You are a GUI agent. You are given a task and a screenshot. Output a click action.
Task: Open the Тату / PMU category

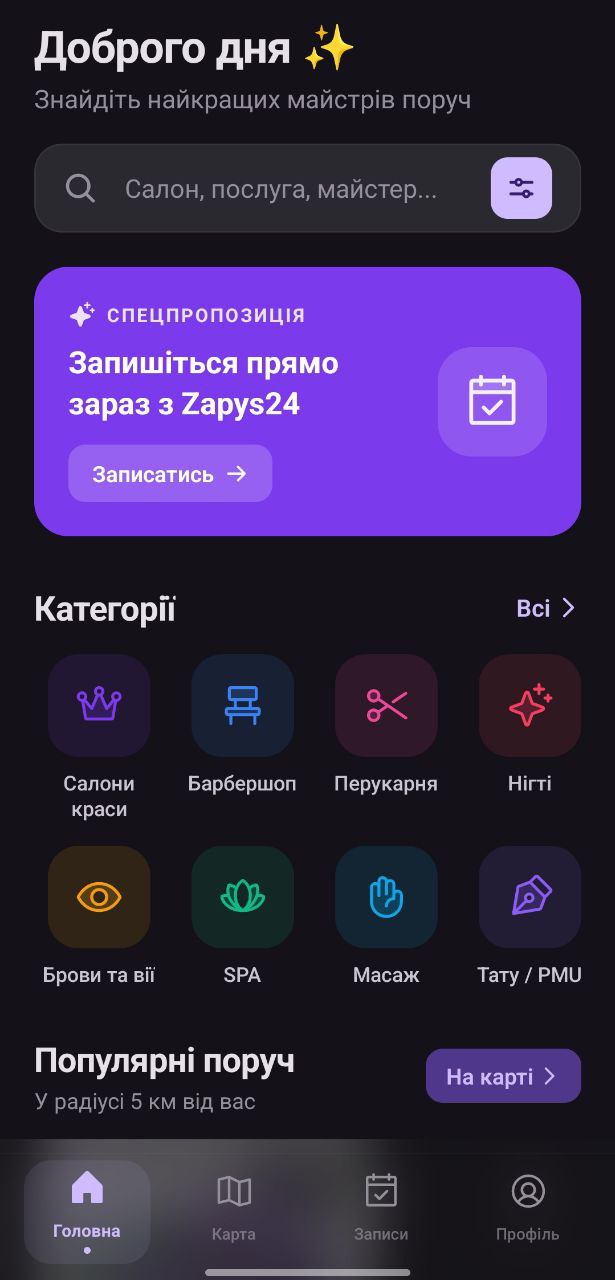coord(529,897)
